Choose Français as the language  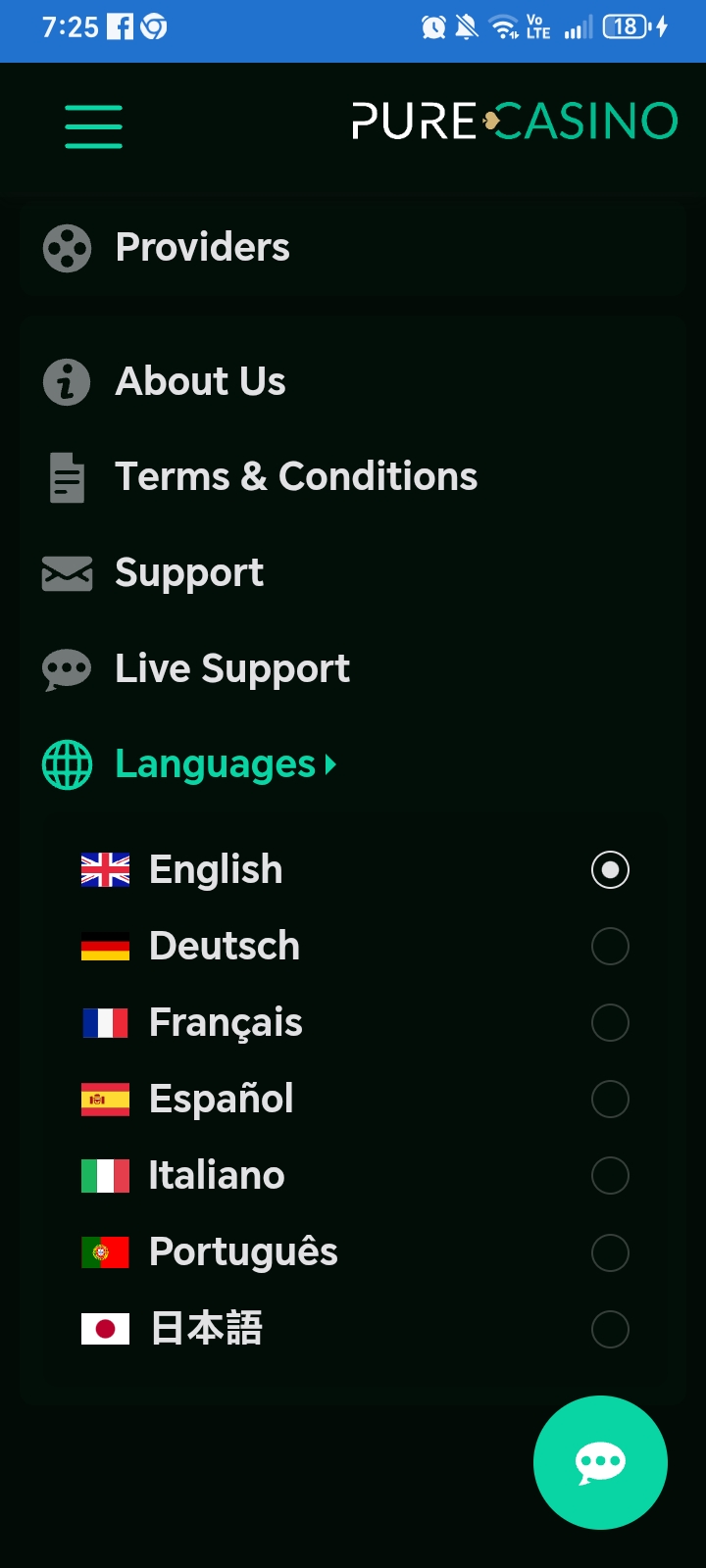tap(609, 1023)
